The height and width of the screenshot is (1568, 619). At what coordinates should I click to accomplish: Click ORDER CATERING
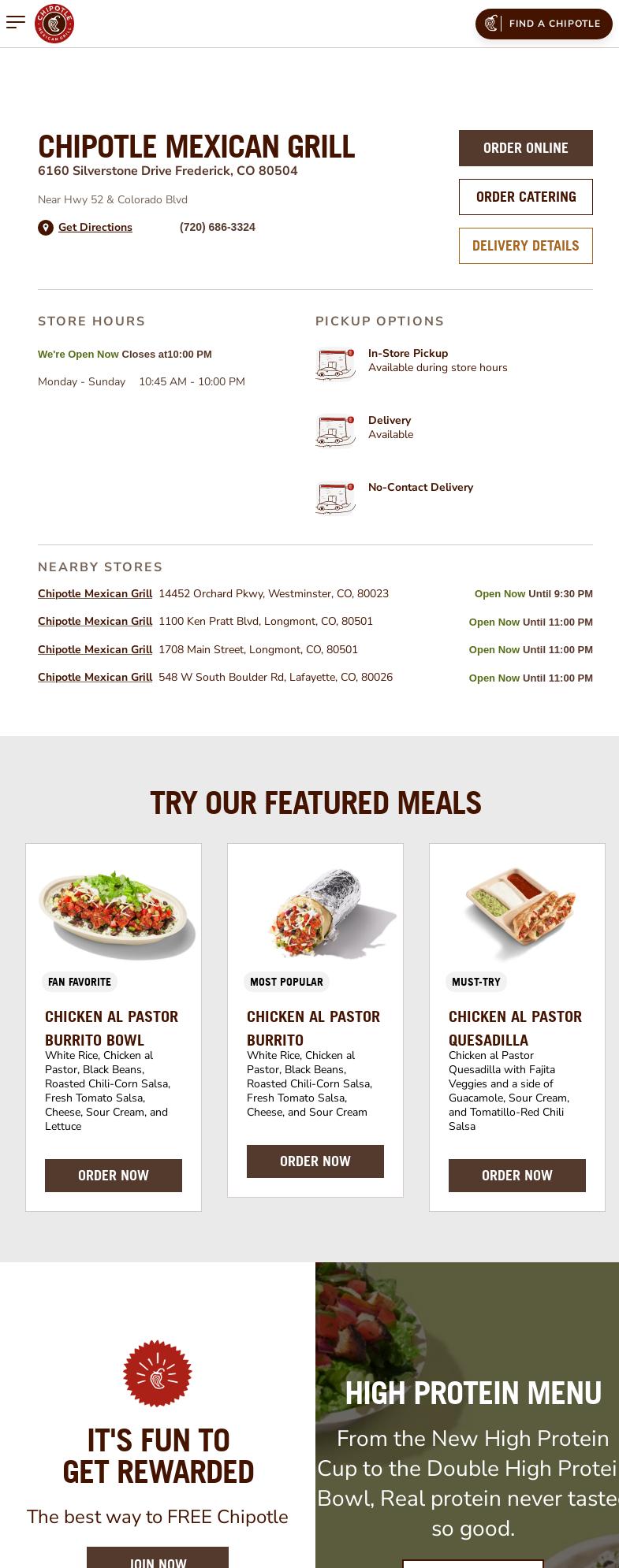(x=525, y=197)
